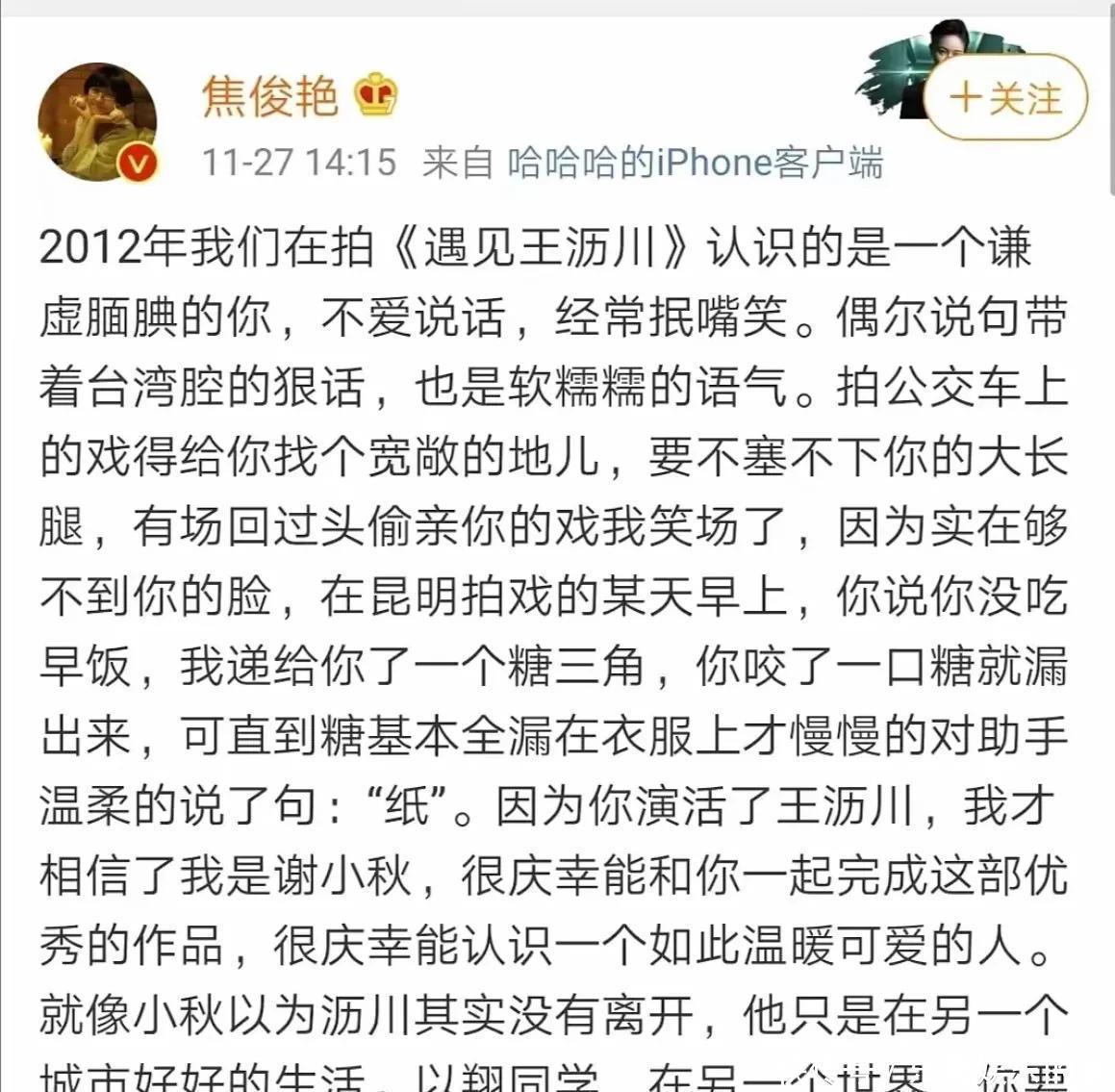Open the username 焦俊艳
This screenshot has height=1092, width=1115.
(270, 95)
